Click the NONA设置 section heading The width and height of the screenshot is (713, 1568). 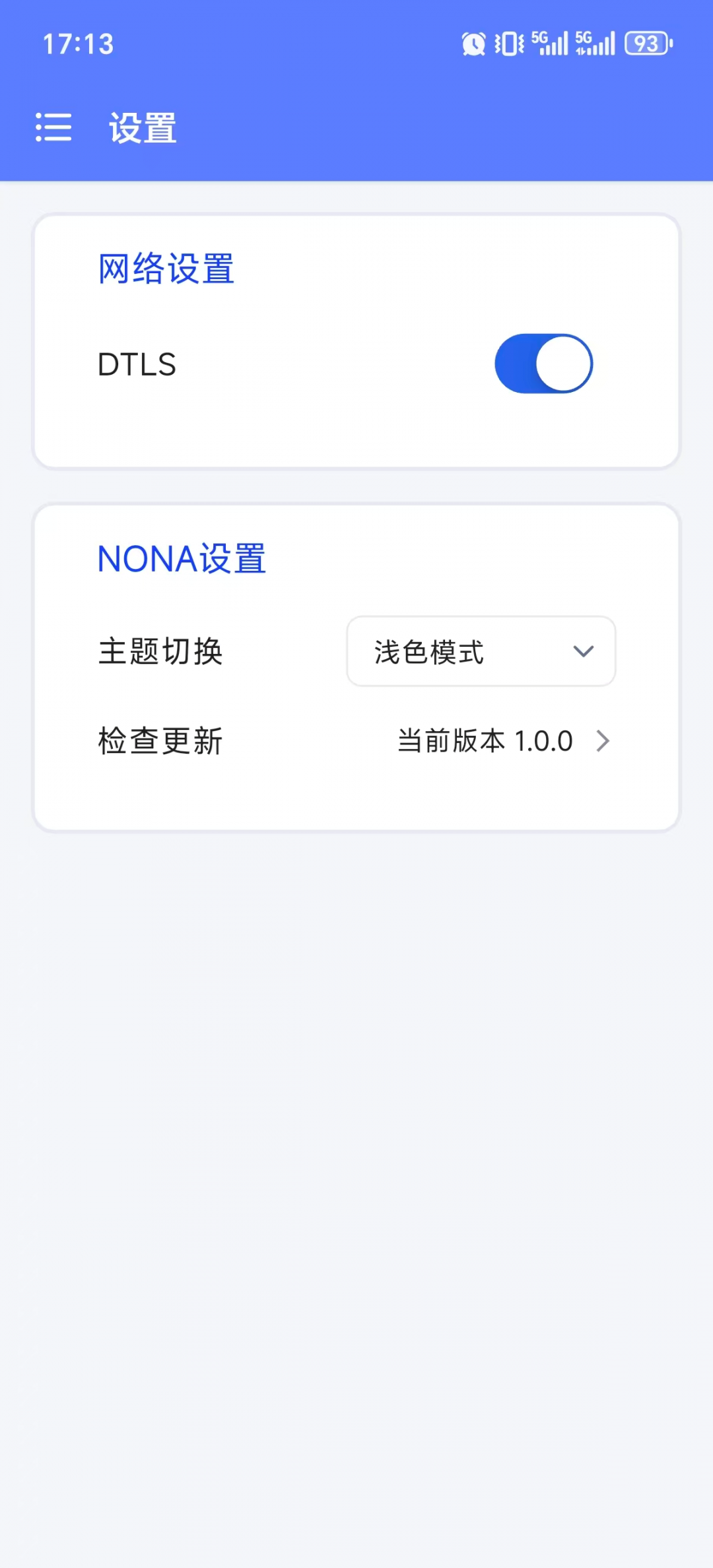(x=181, y=558)
